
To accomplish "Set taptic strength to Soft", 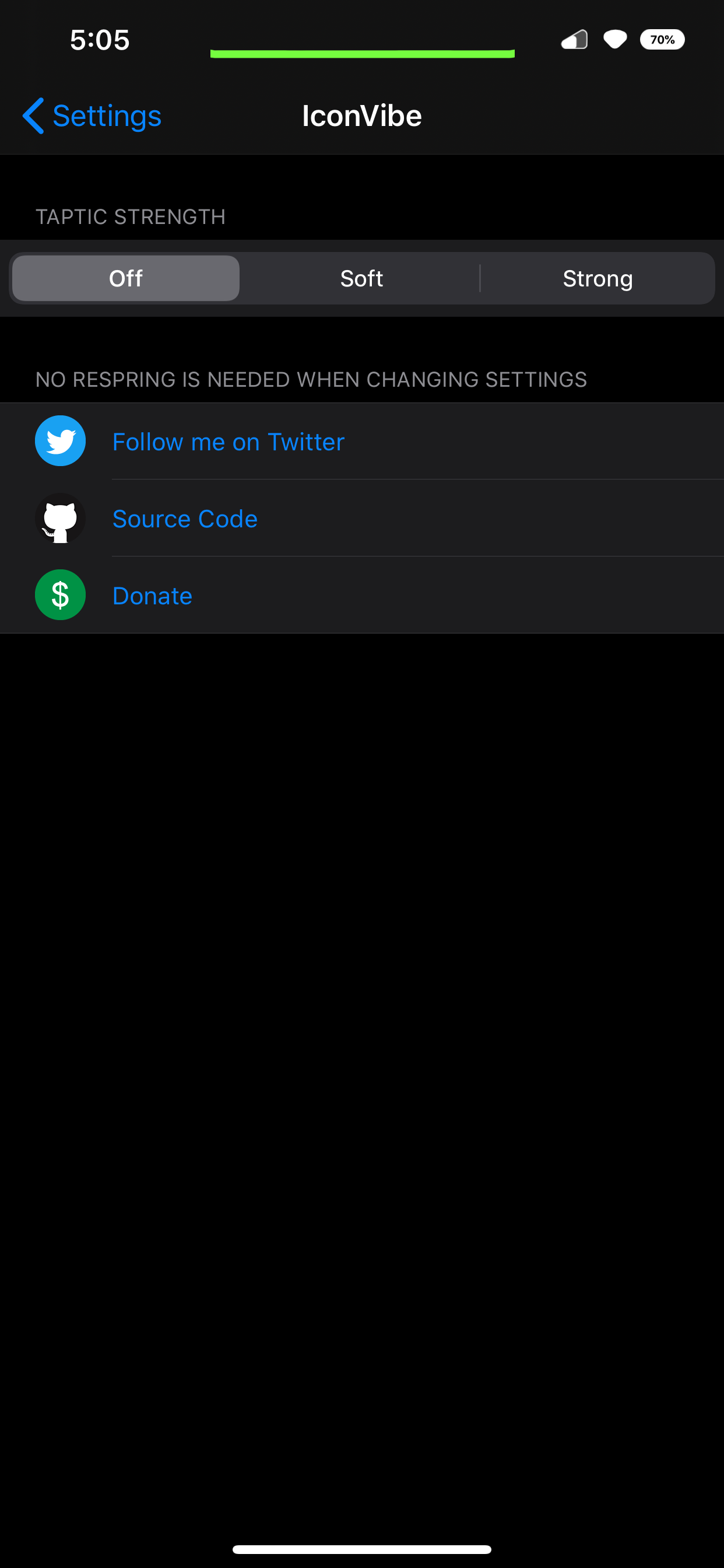I will tap(361, 278).
